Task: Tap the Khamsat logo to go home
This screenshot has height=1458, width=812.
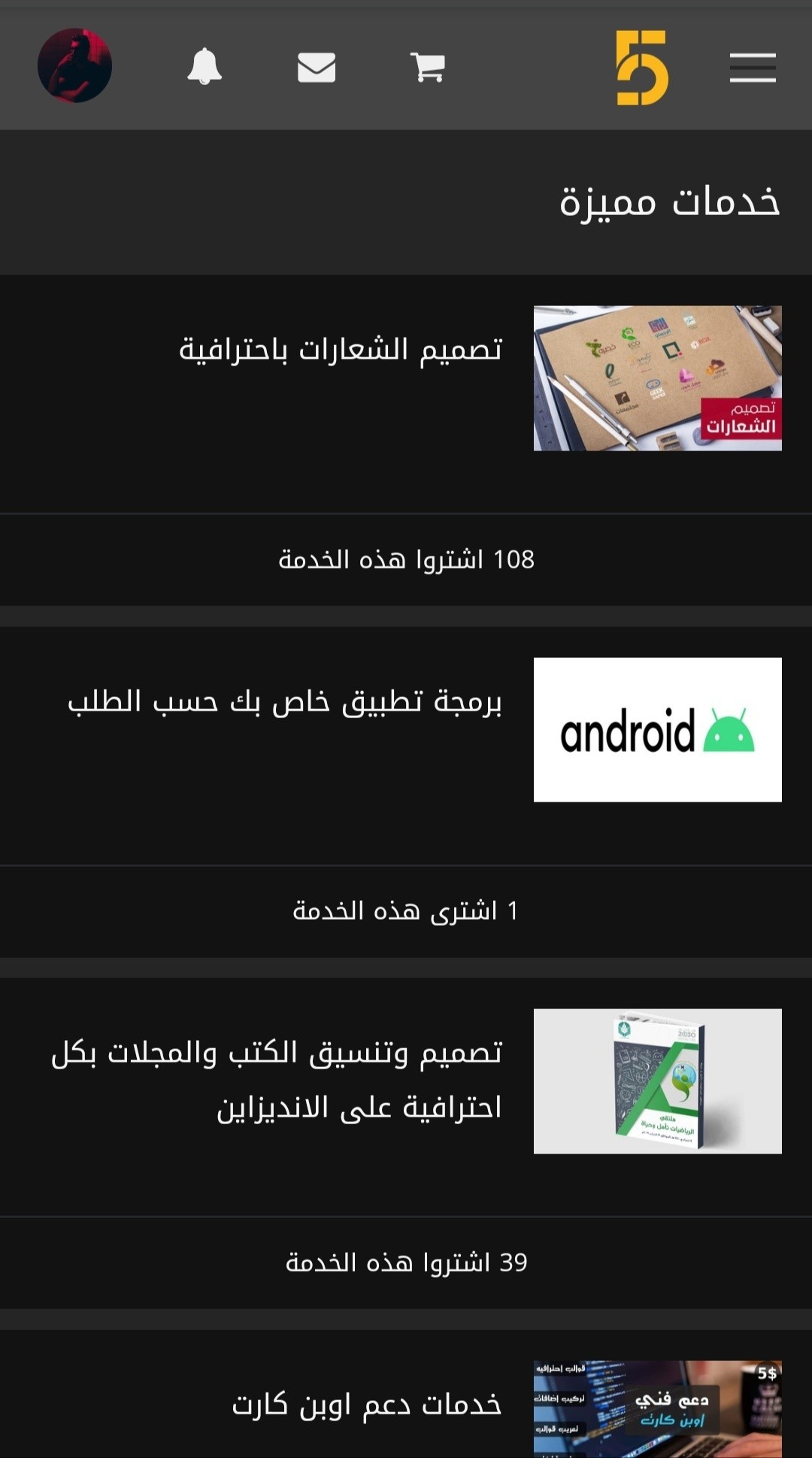Action: (x=641, y=68)
